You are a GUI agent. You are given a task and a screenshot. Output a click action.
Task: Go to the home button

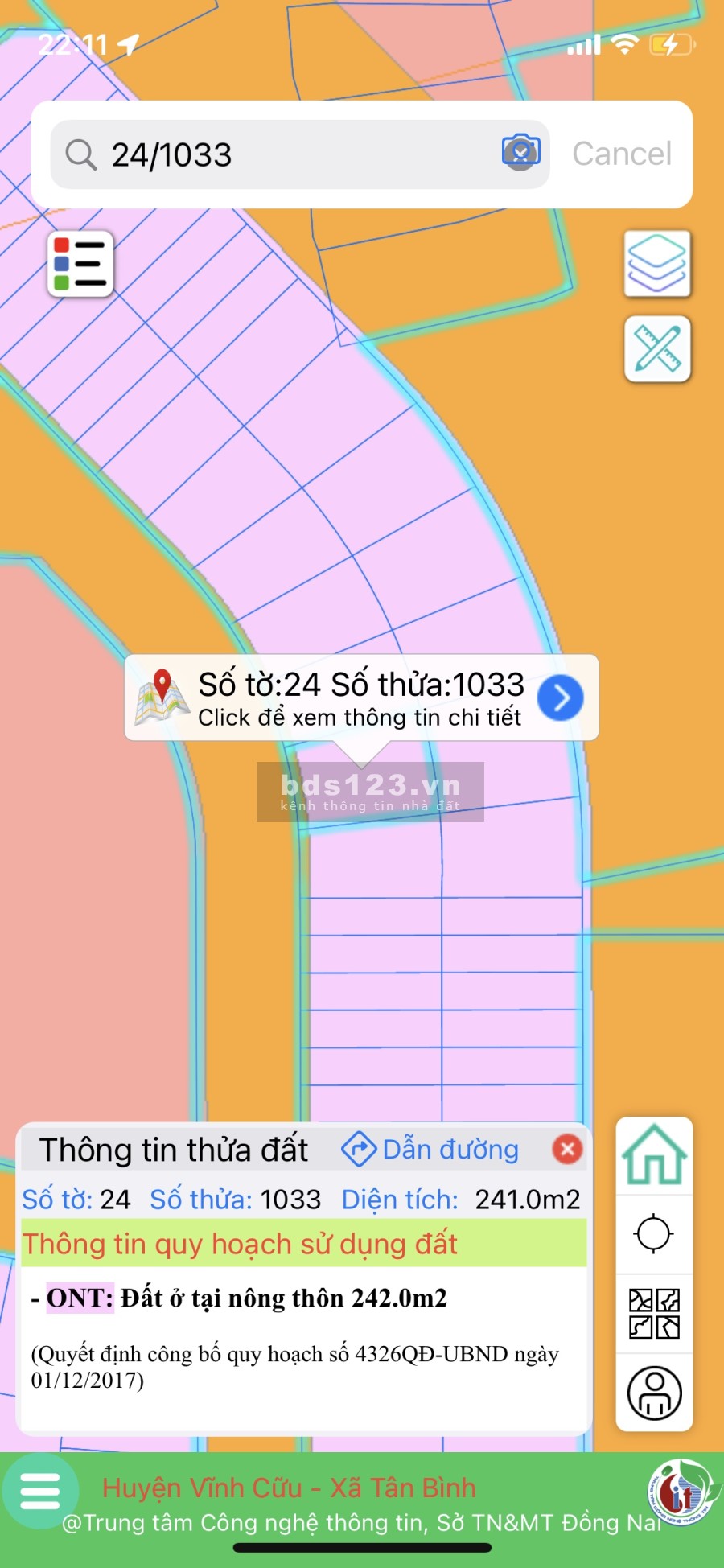tap(654, 1155)
